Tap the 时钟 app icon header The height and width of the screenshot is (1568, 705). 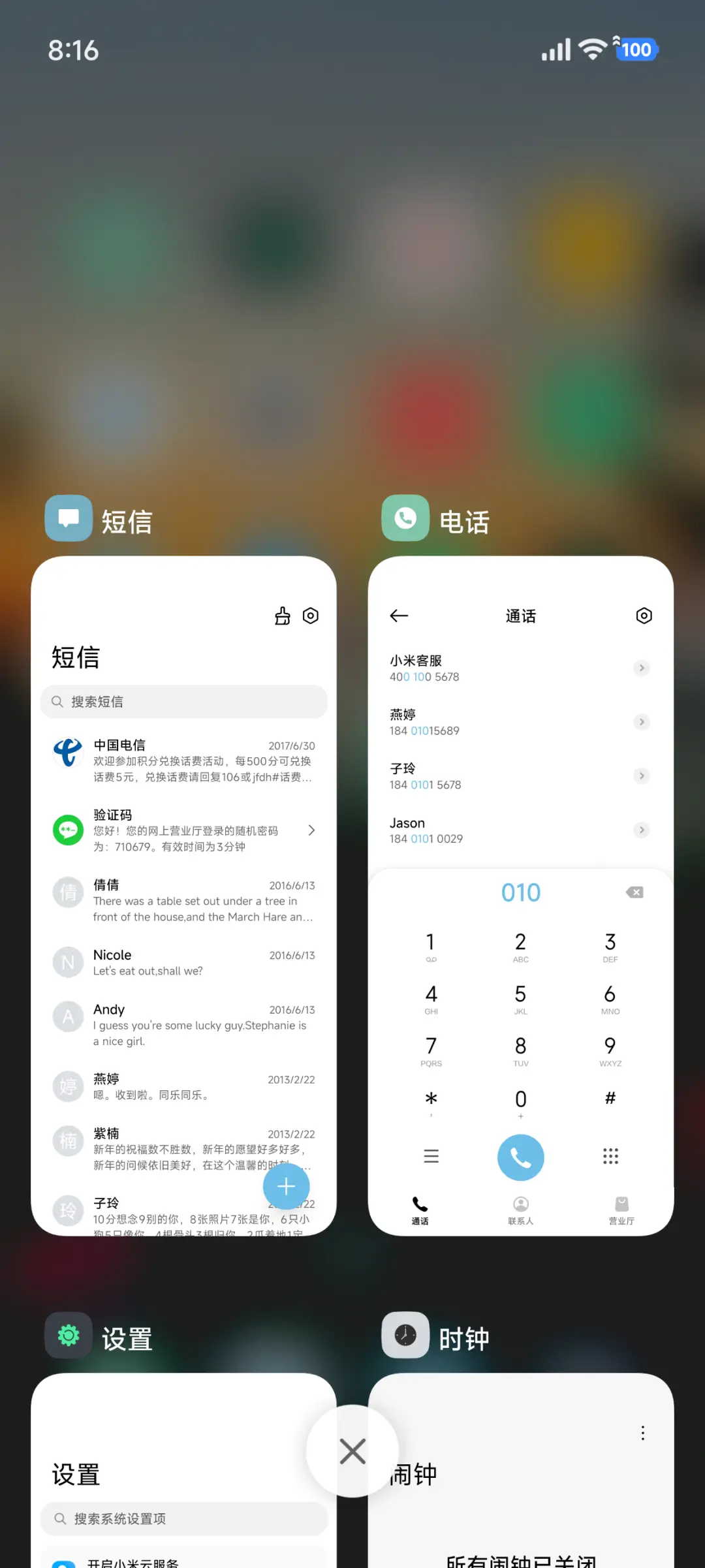(x=405, y=1335)
